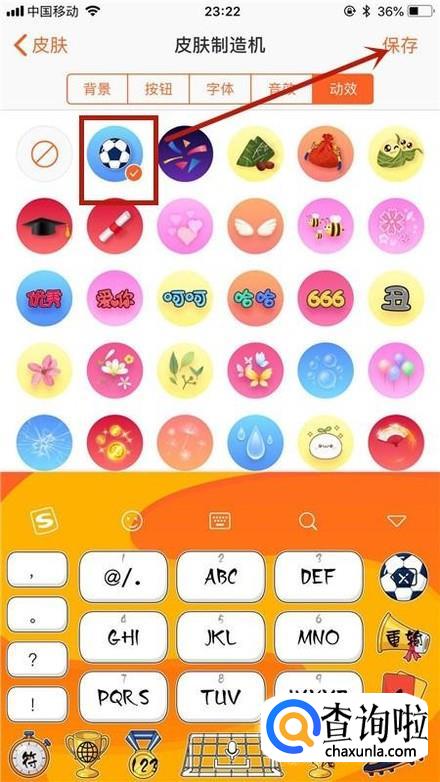Choose the 666 text effect

click(326, 299)
